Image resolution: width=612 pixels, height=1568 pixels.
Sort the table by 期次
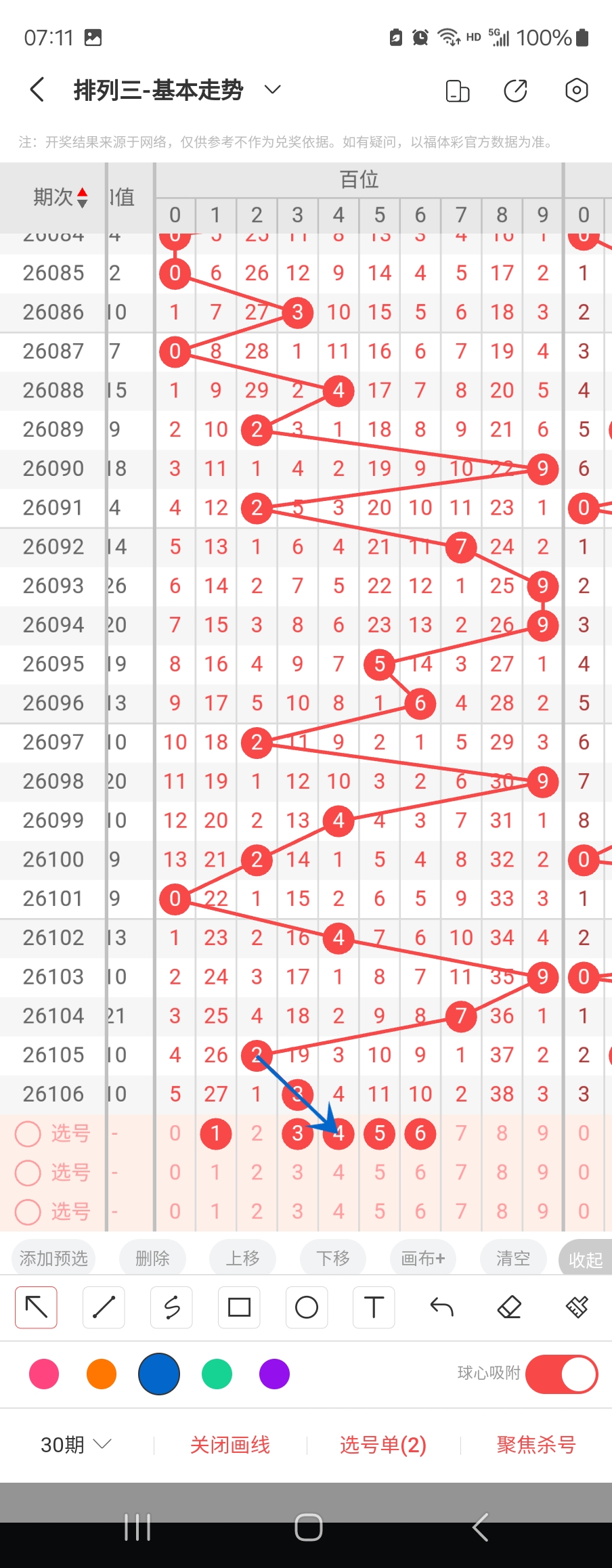pos(61,197)
